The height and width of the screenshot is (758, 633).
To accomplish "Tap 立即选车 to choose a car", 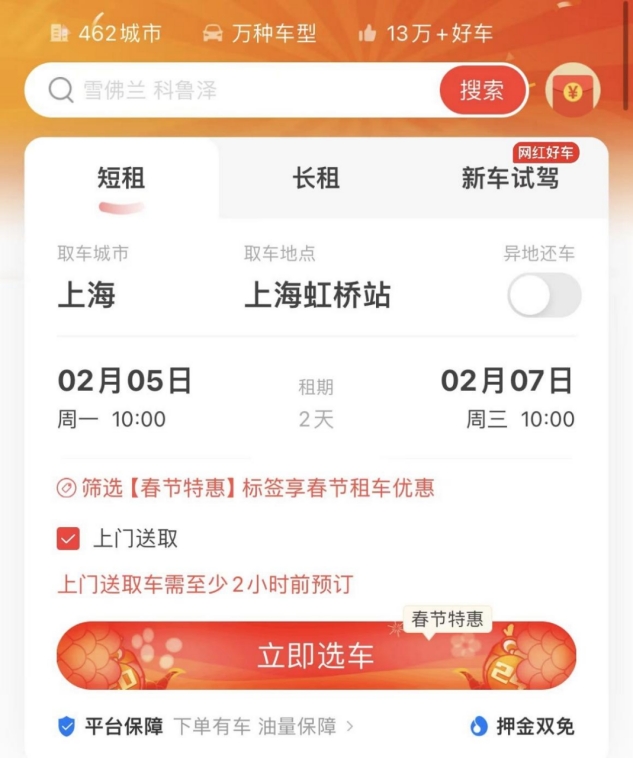I will (316, 656).
